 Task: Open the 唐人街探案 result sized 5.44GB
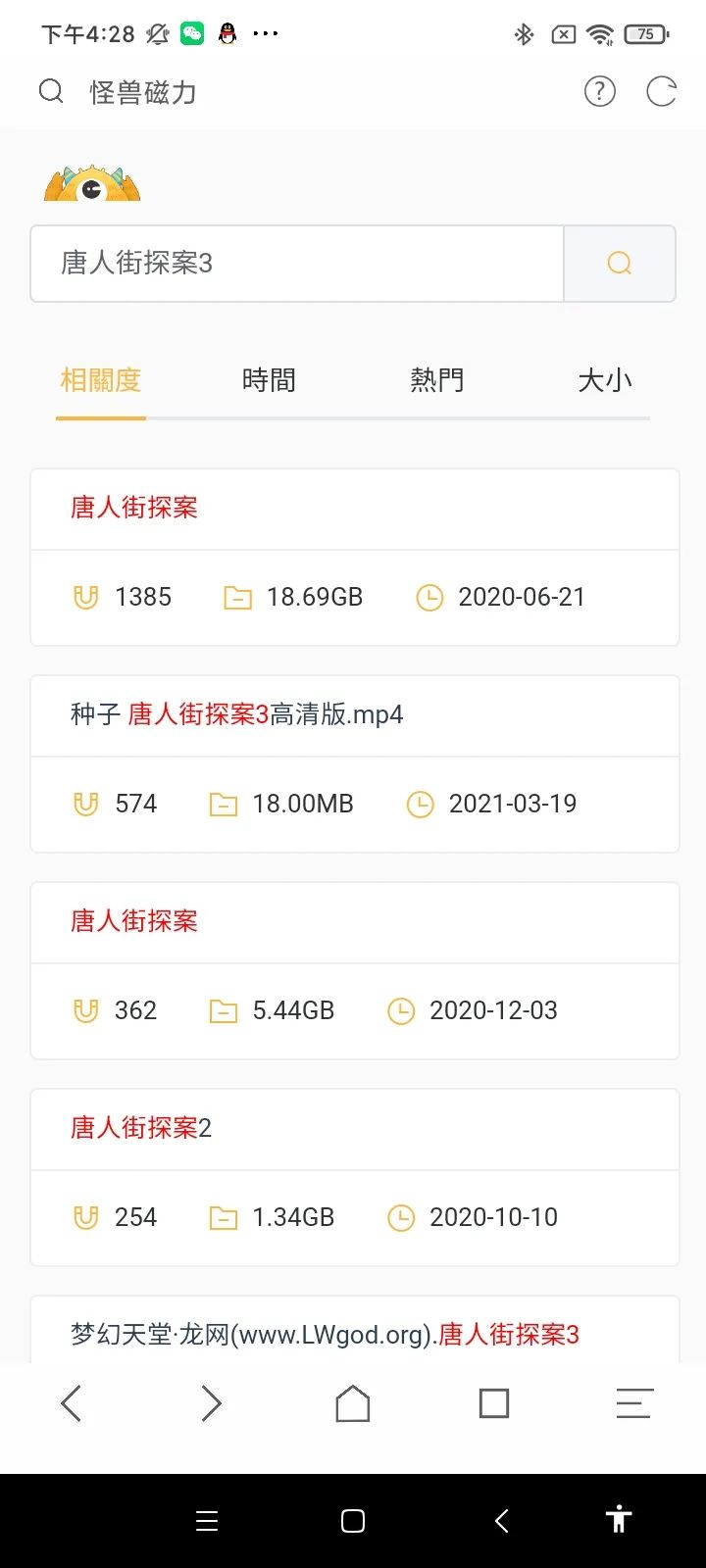[134, 921]
